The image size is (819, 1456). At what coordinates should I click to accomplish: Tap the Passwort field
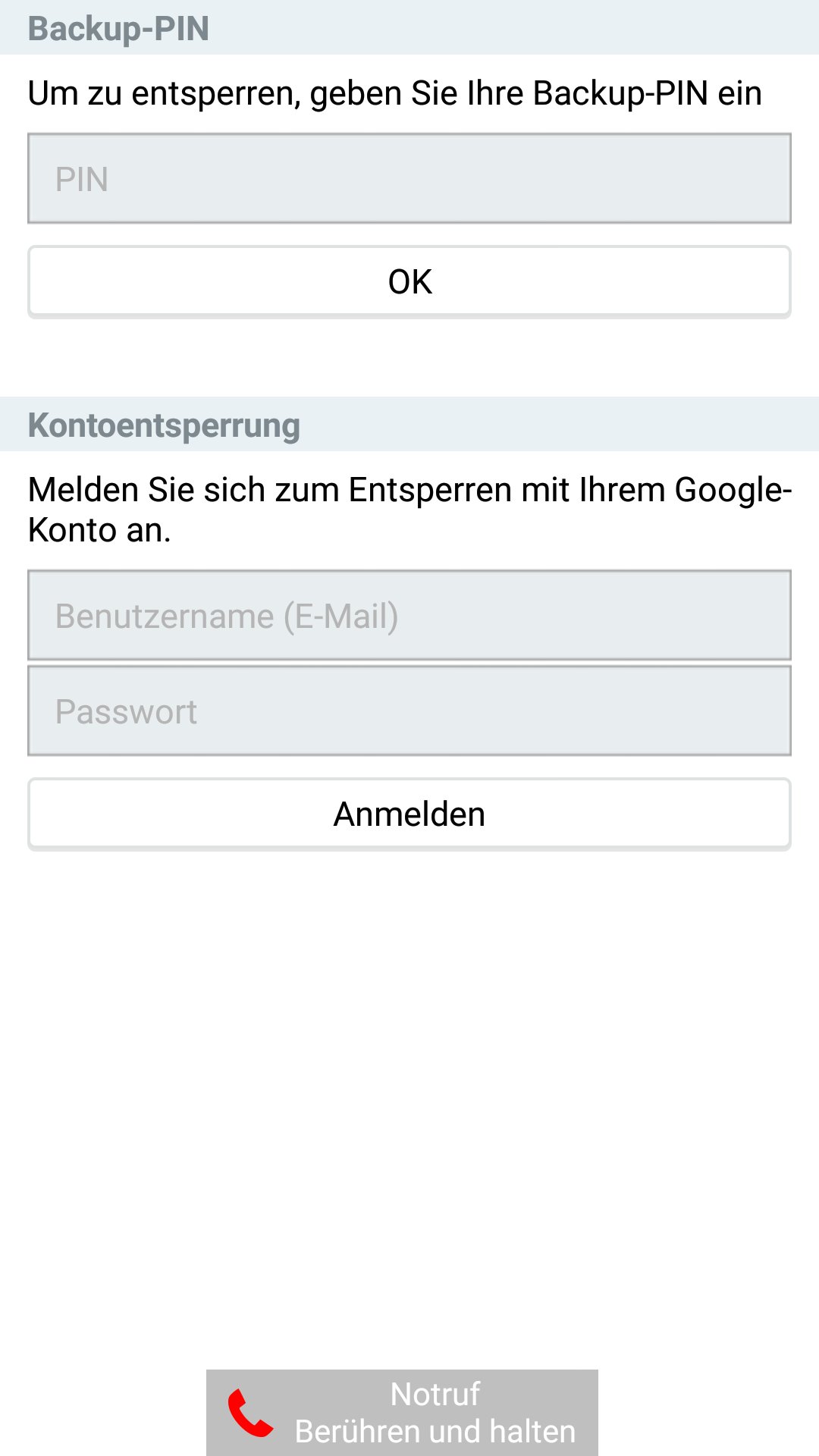point(409,711)
